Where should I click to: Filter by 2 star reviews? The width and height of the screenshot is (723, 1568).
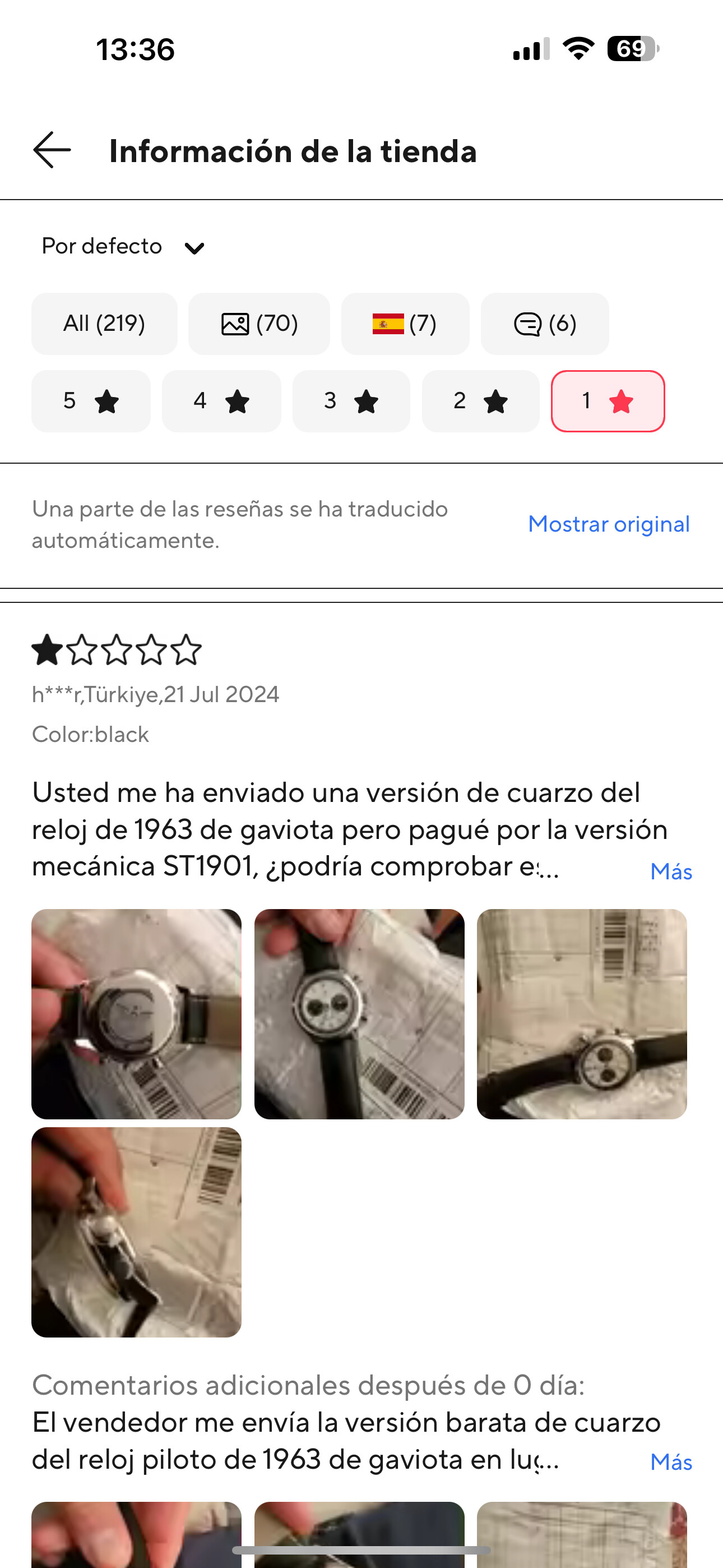pos(480,401)
